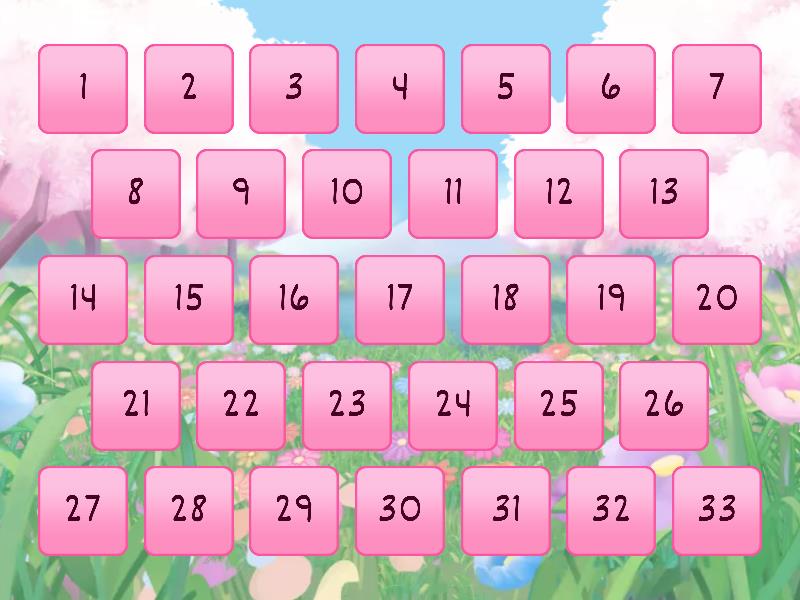800x600 pixels.
Task: Select box number 14
Action: (x=83, y=299)
